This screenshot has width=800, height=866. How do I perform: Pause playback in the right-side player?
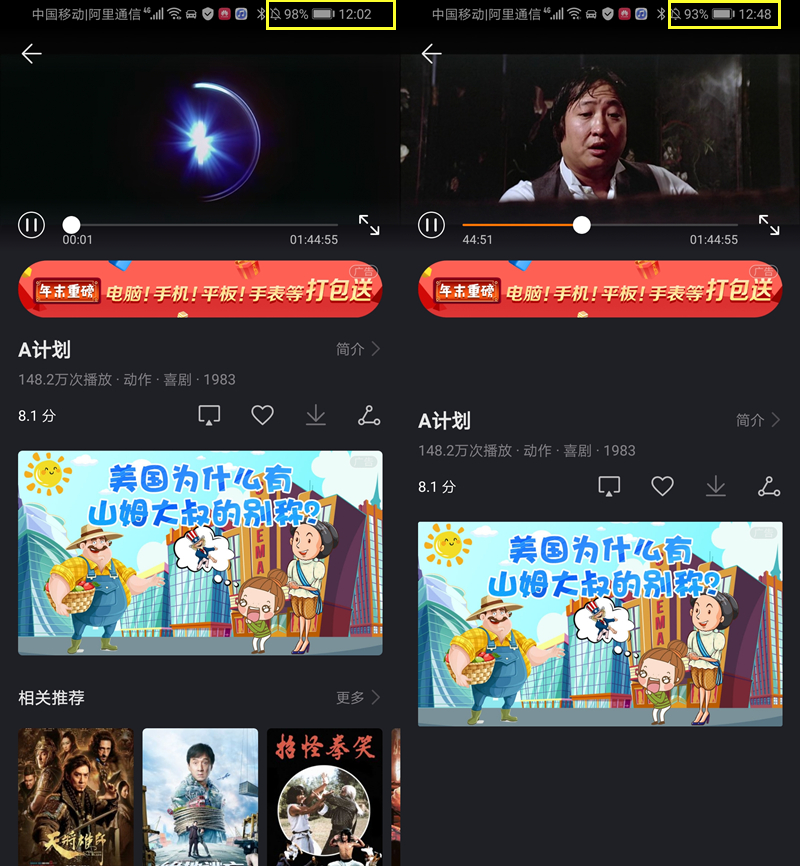pos(431,225)
